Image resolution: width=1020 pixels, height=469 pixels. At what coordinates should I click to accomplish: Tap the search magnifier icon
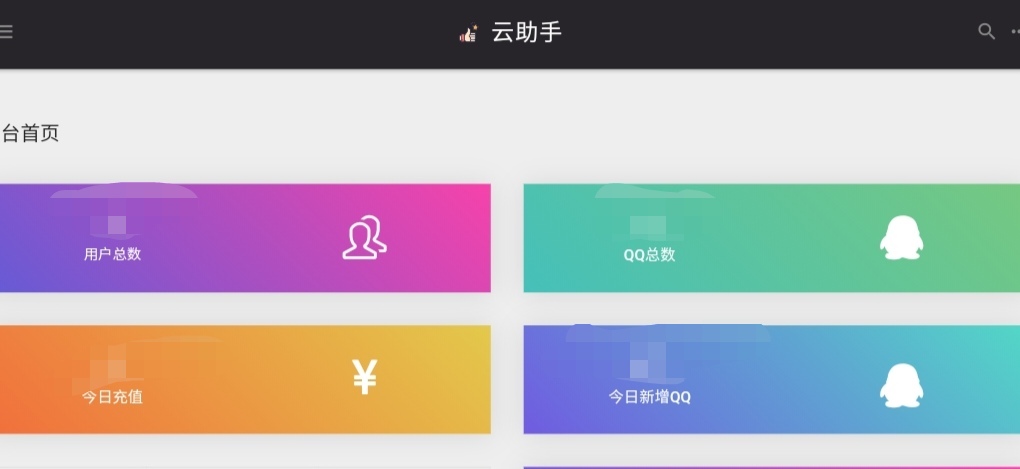[x=986, y=32]
